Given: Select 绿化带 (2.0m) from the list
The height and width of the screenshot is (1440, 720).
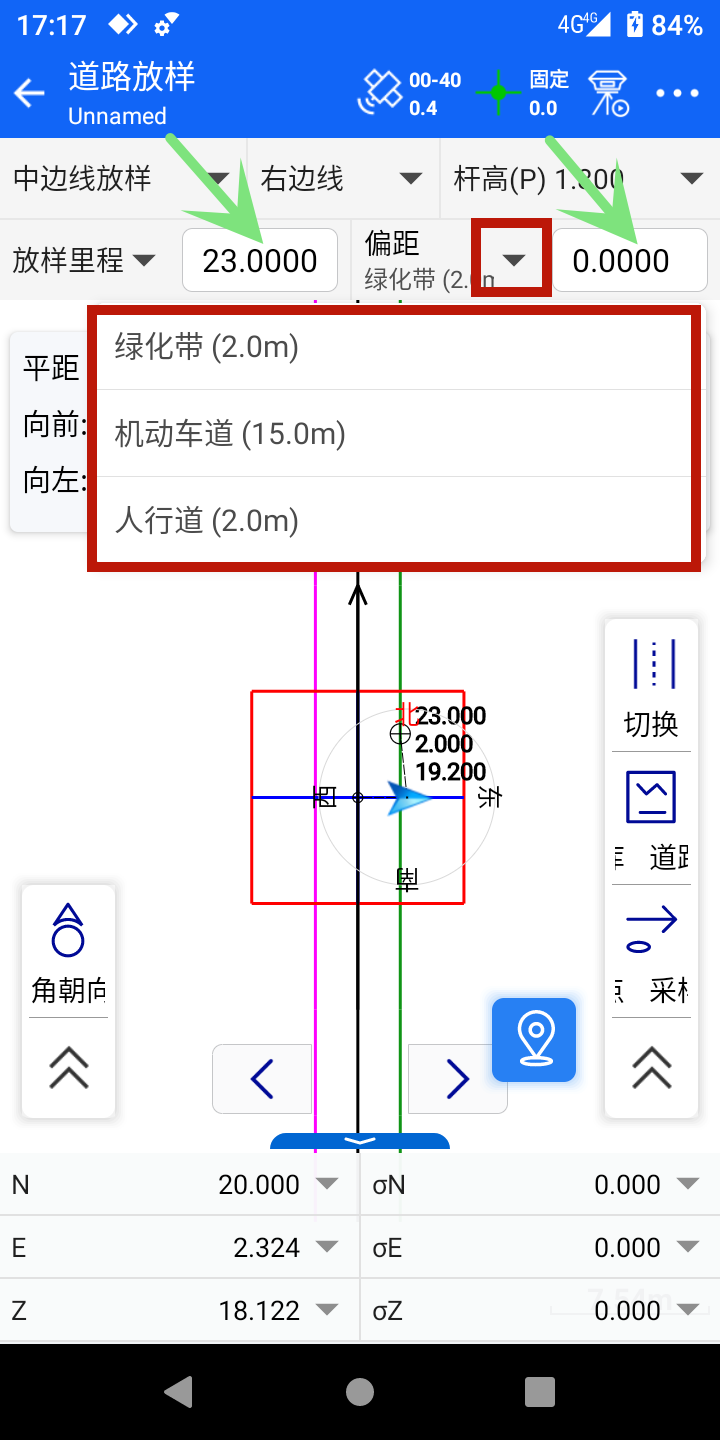Looking at the screenshot, I should coord(392,347).
